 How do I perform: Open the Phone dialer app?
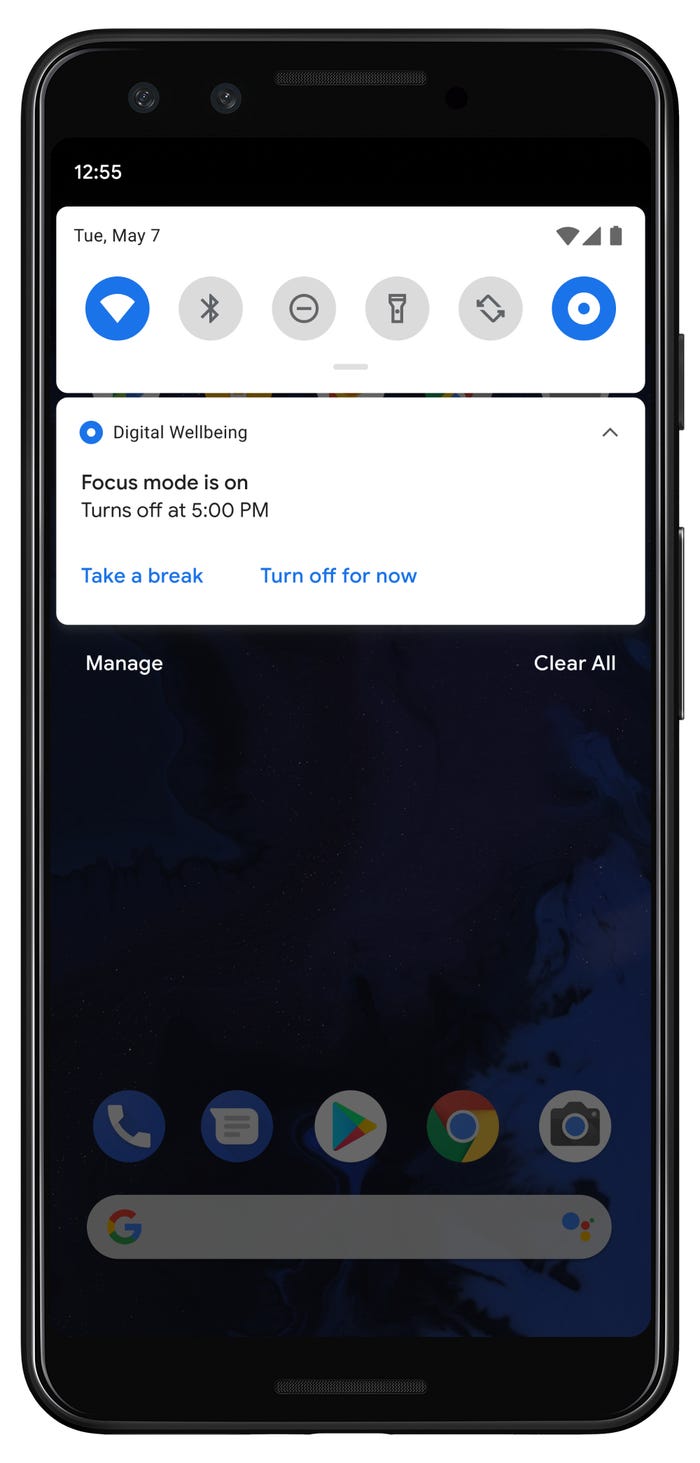point(129,1126)
